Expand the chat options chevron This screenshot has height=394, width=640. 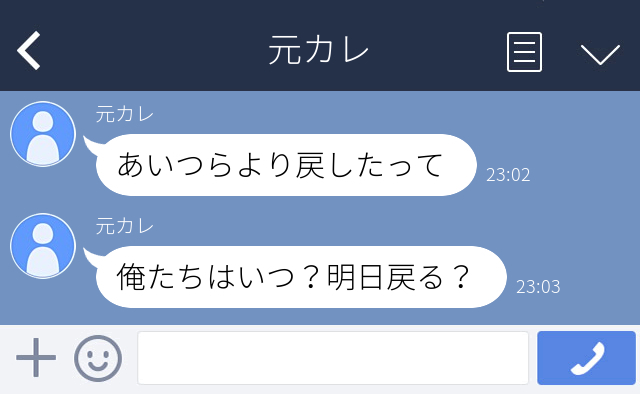[x=600, y=55]
